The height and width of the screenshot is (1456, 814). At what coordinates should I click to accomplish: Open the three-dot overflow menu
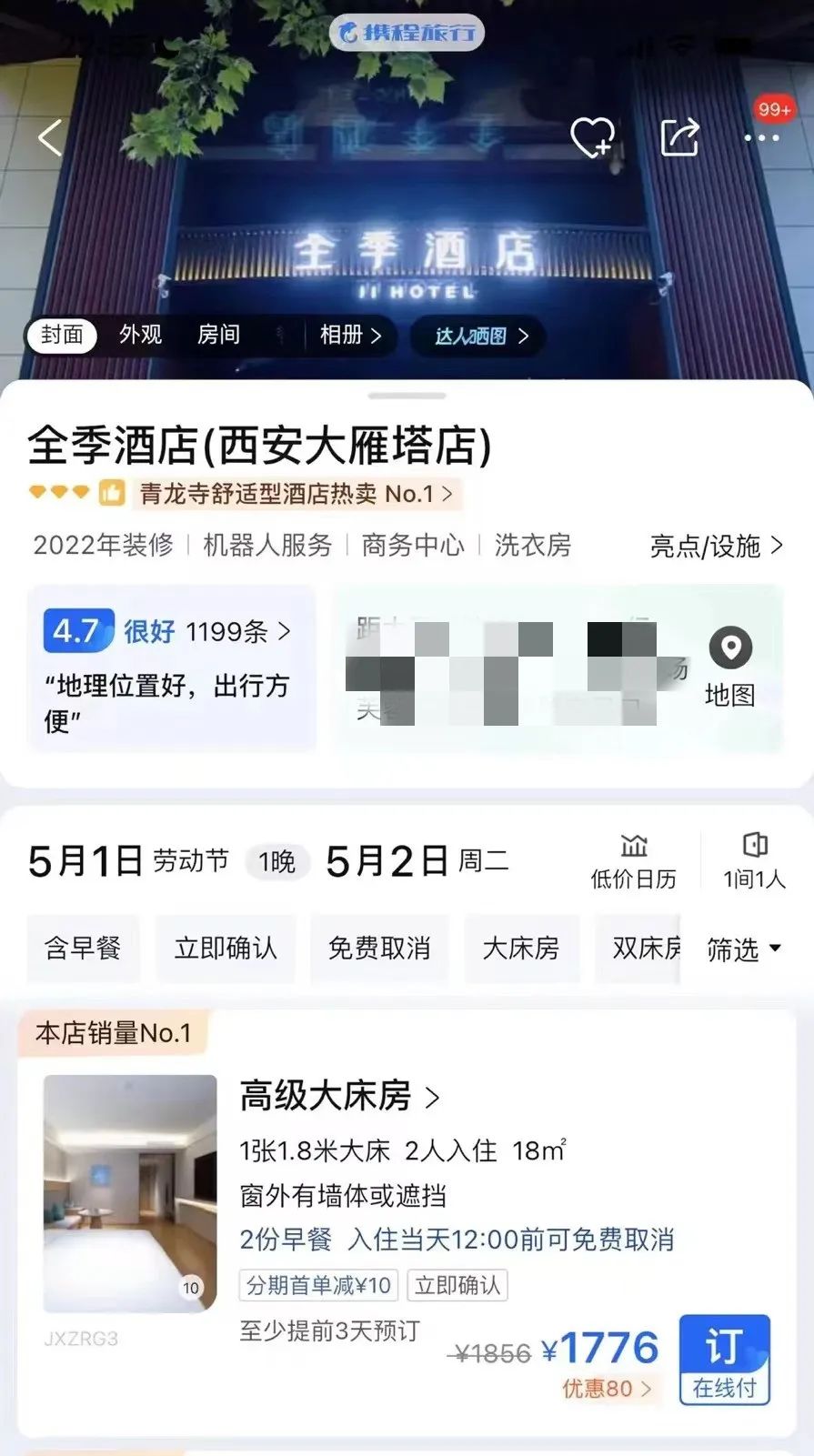(761, 138)
